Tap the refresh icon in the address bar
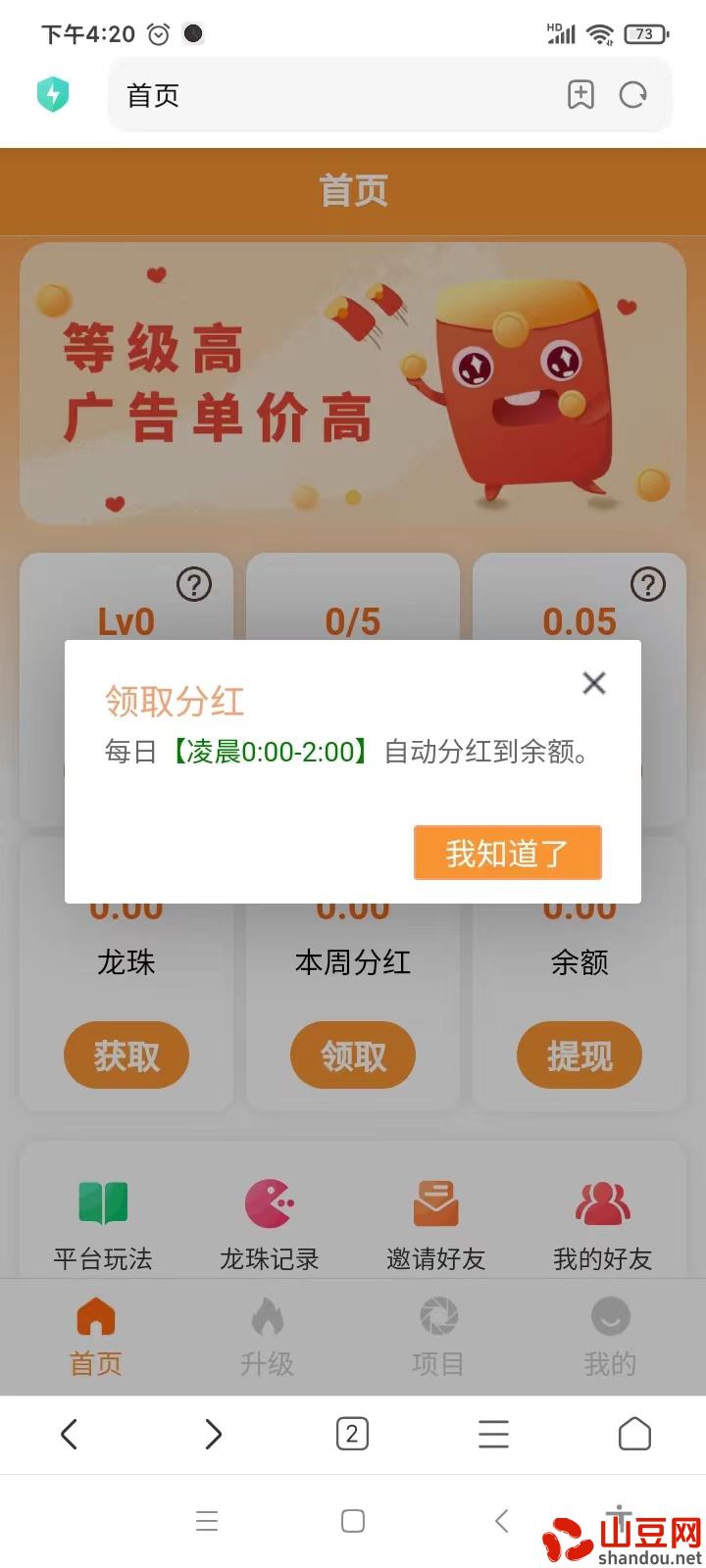Screen dimensions: 706x1568 point(633,95)
